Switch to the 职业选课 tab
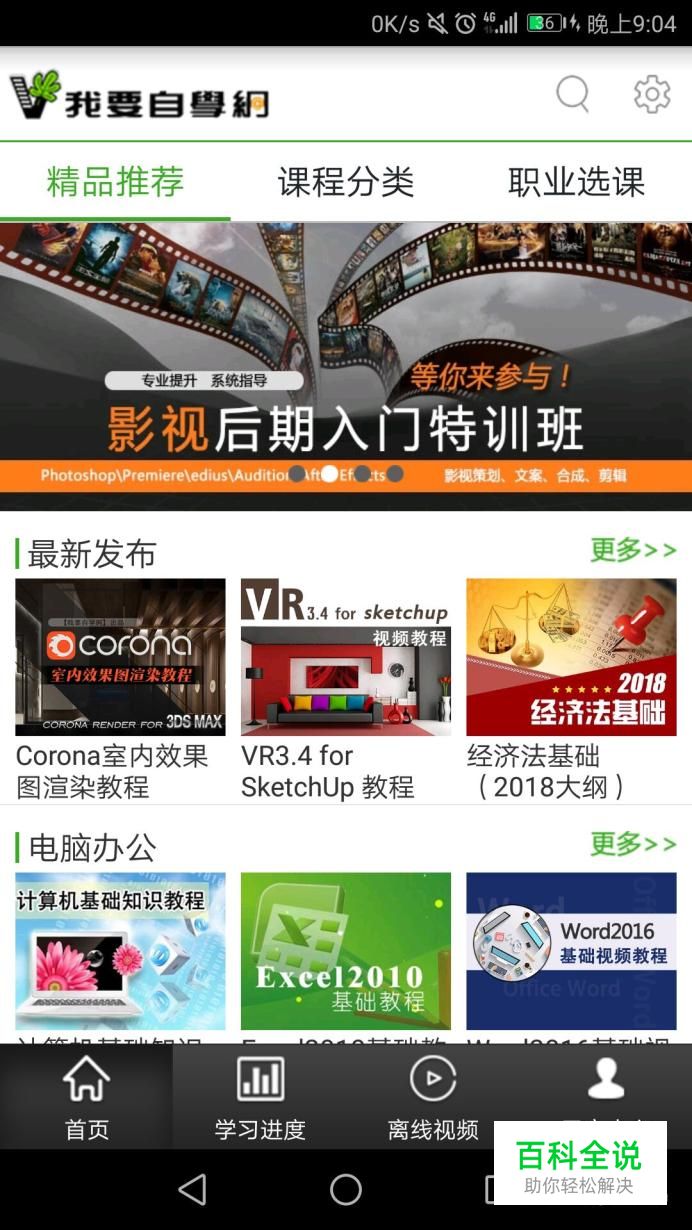 [576, 182]
